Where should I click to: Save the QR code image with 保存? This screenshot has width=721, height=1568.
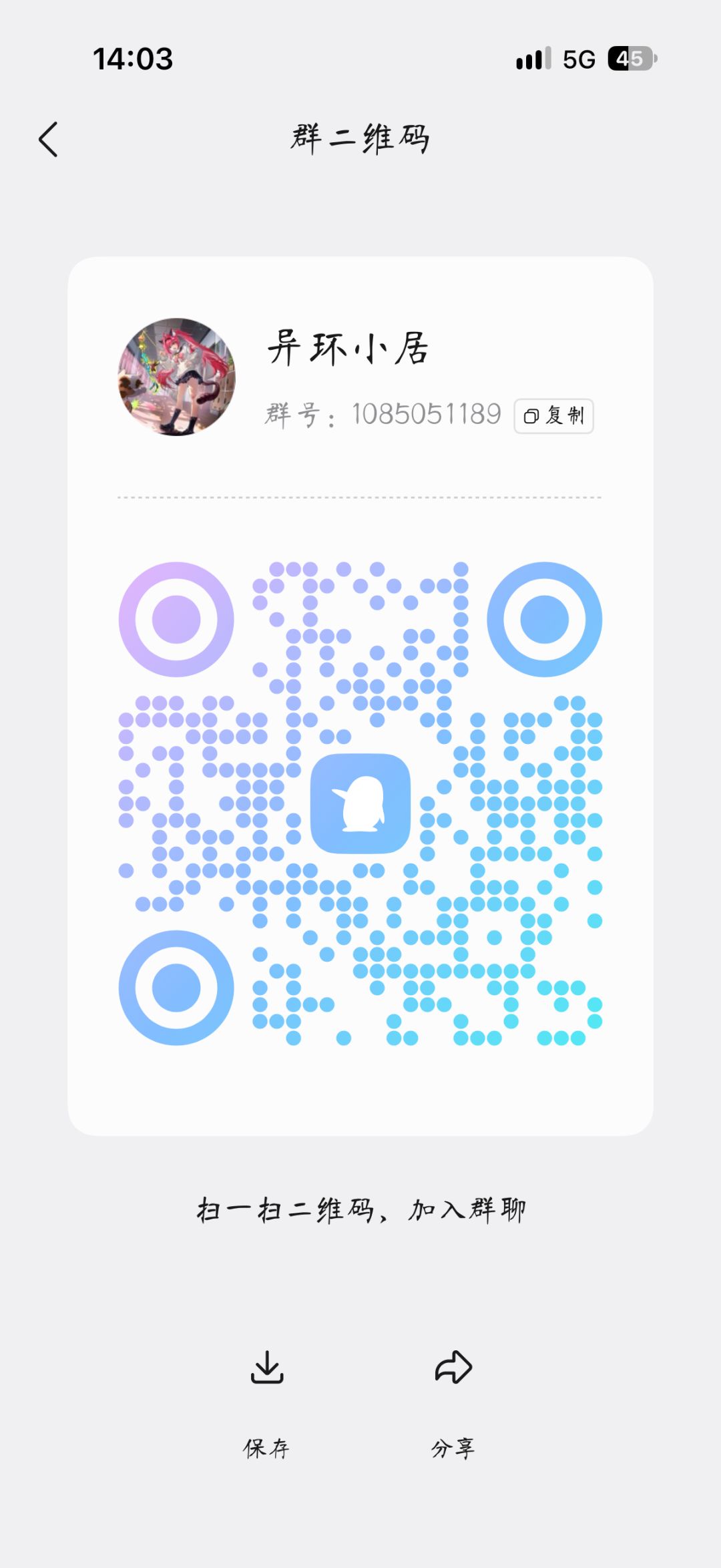coord(267,1403)
